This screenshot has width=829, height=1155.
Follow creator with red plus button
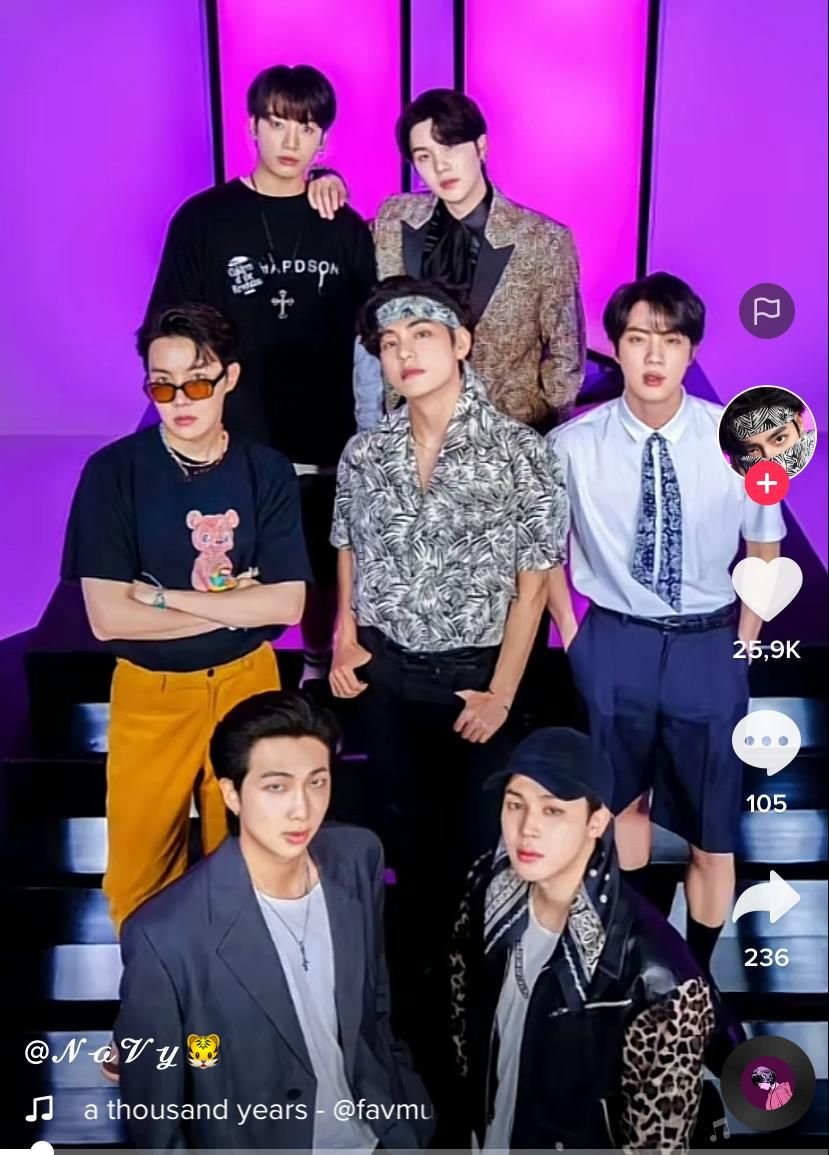coord(767,484)
